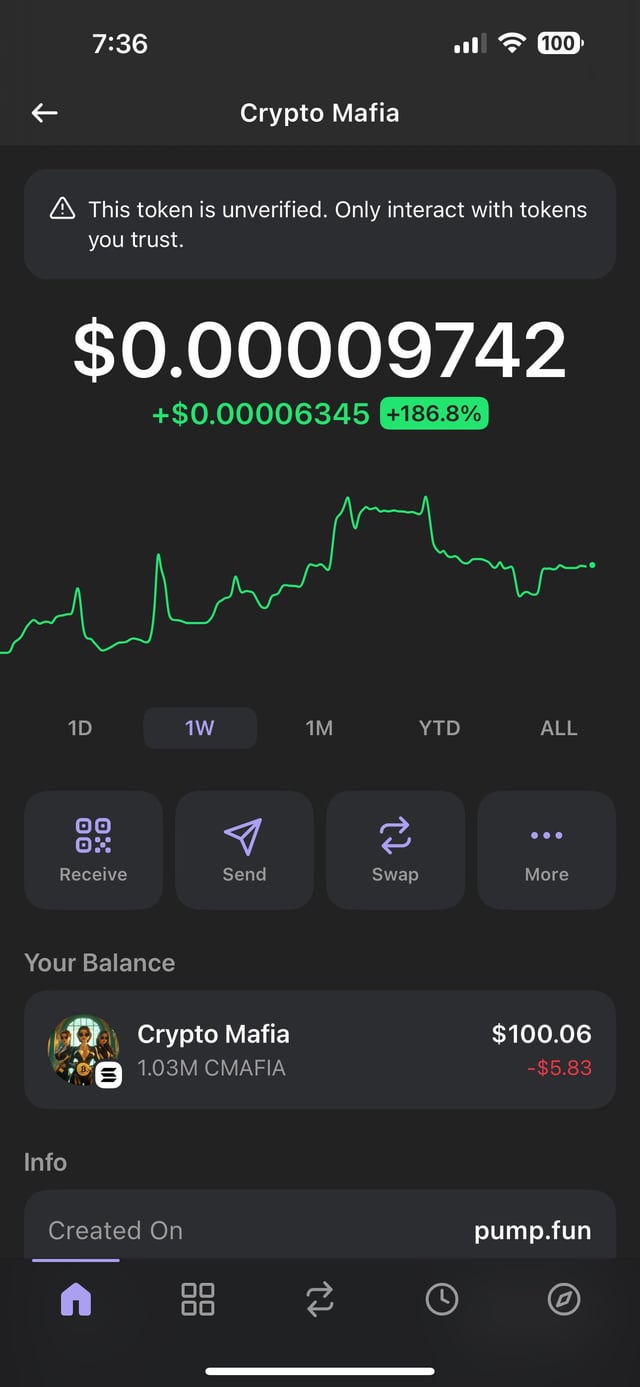
Task: Open the More options button
Action: tap(546, 850)
